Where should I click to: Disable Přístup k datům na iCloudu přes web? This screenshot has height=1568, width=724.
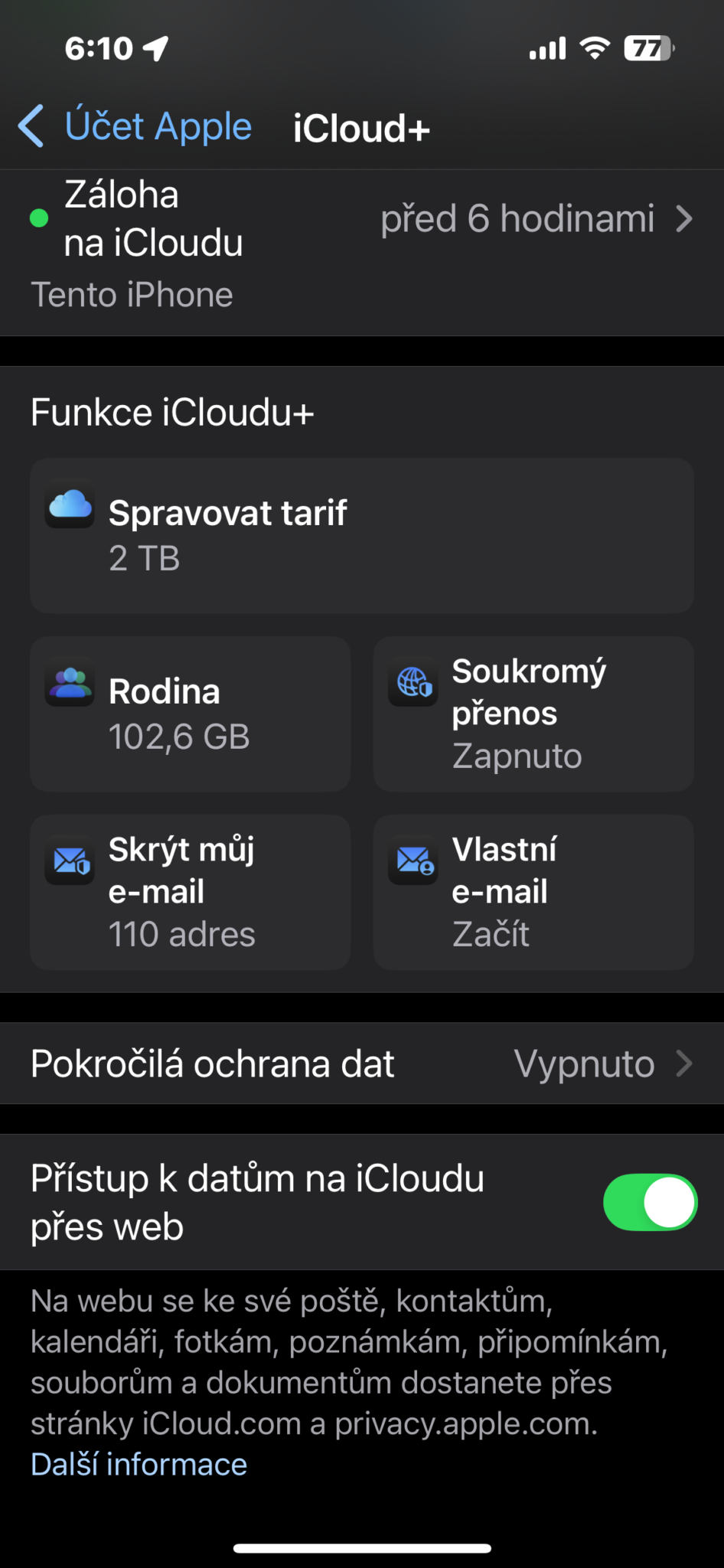tap(650, 1202)
